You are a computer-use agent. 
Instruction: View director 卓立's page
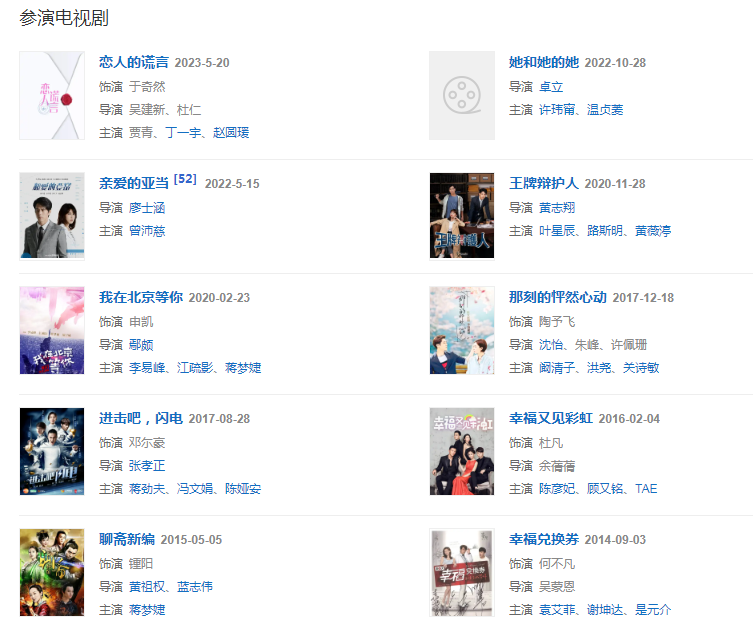[551, 87]
